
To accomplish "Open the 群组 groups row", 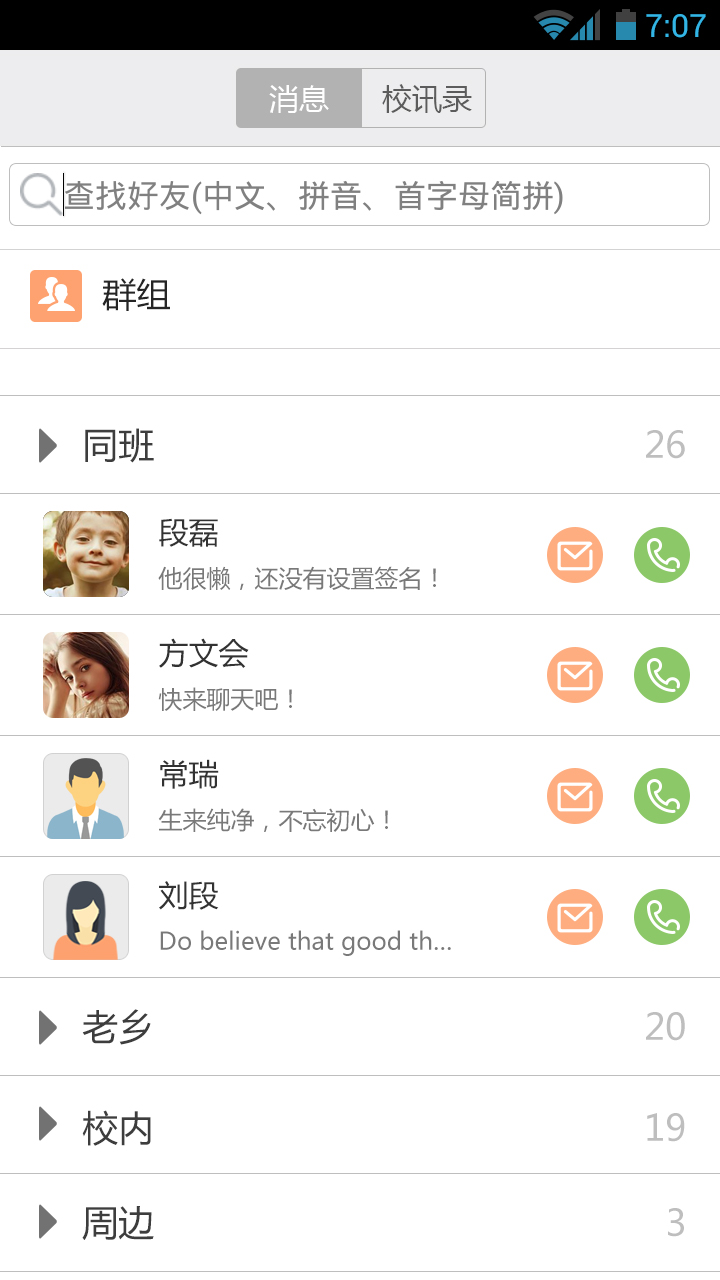I will click(x=360, y=297).
